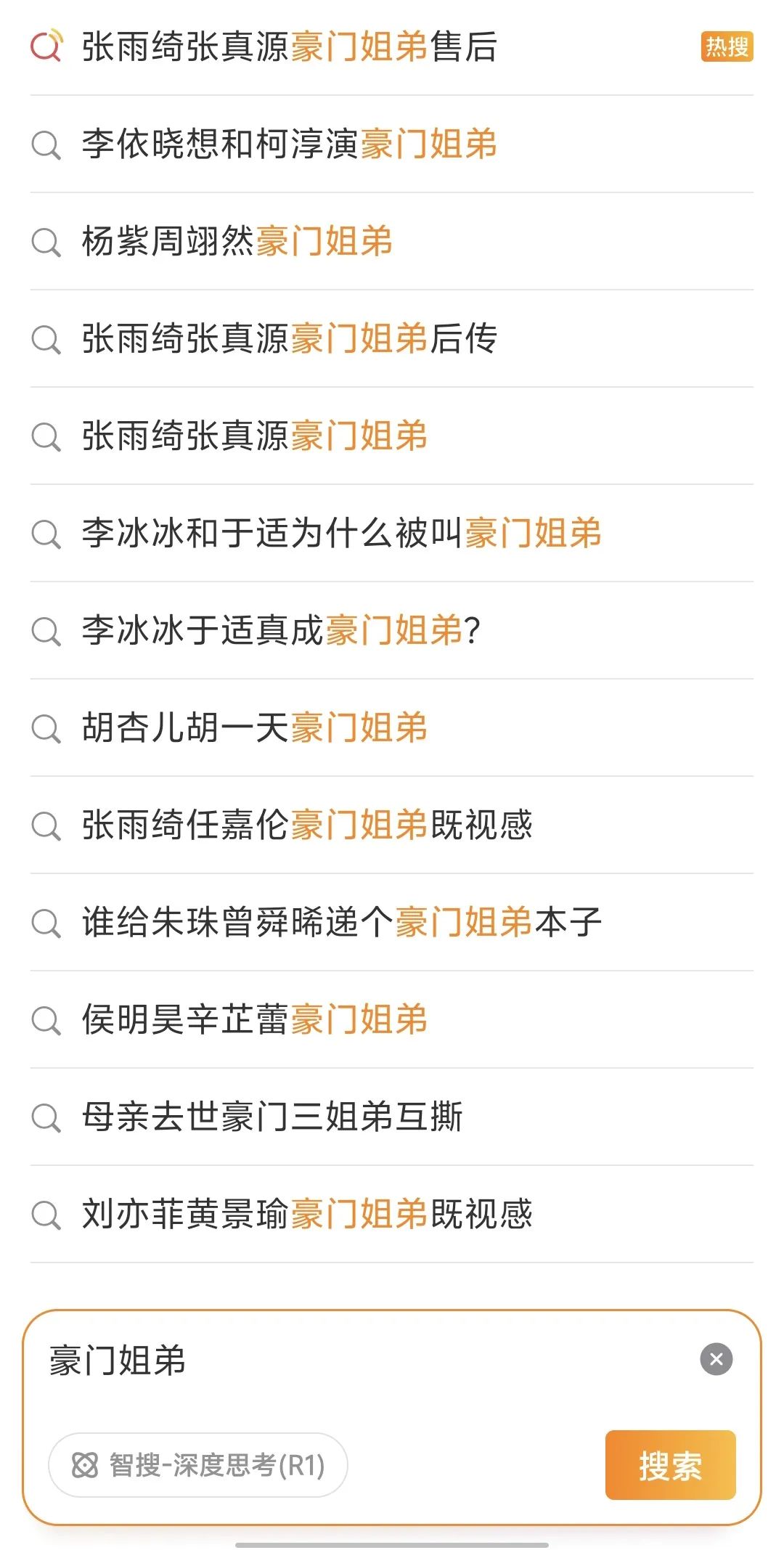784x1550 pixels.
Task: Tap suggestion 张雨绮任嘉伦豪门姐弟既视感
Action: coord(306,825)
